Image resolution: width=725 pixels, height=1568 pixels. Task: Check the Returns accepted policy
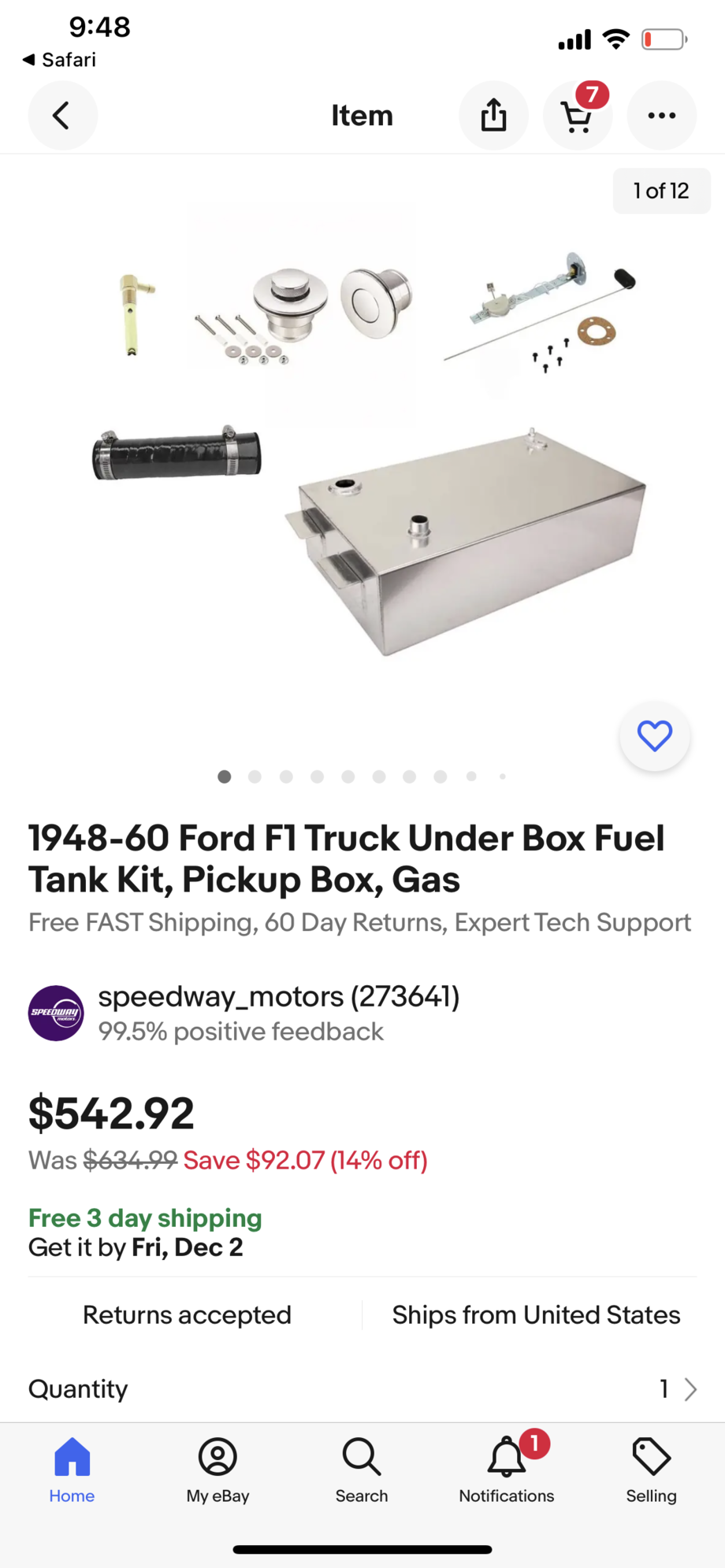click(x=186, y=1314)
